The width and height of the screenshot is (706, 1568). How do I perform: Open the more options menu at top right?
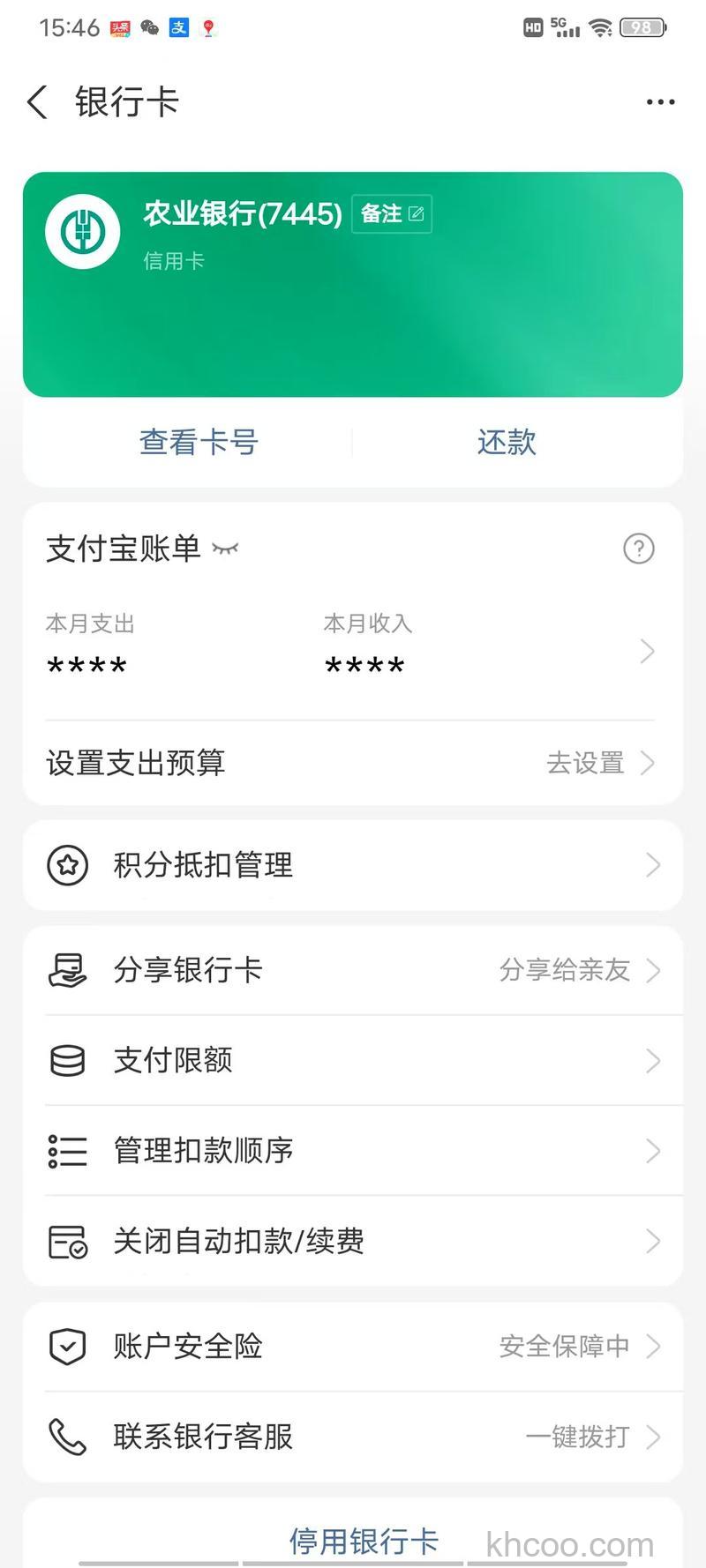pos(660,101)
